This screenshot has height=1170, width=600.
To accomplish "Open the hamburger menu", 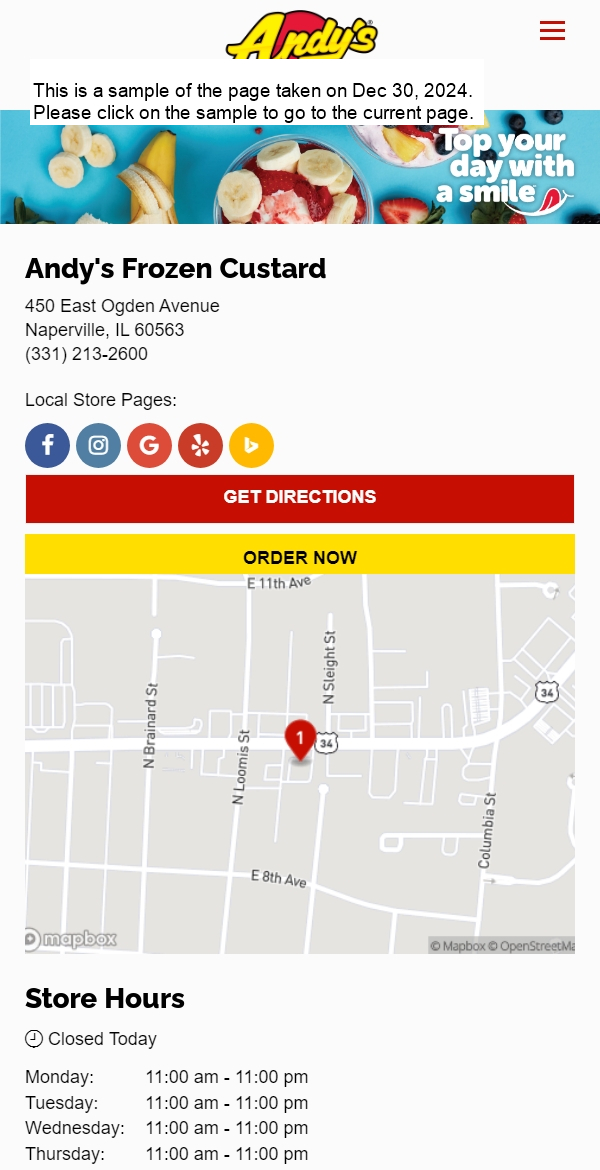I will point(552,31).
